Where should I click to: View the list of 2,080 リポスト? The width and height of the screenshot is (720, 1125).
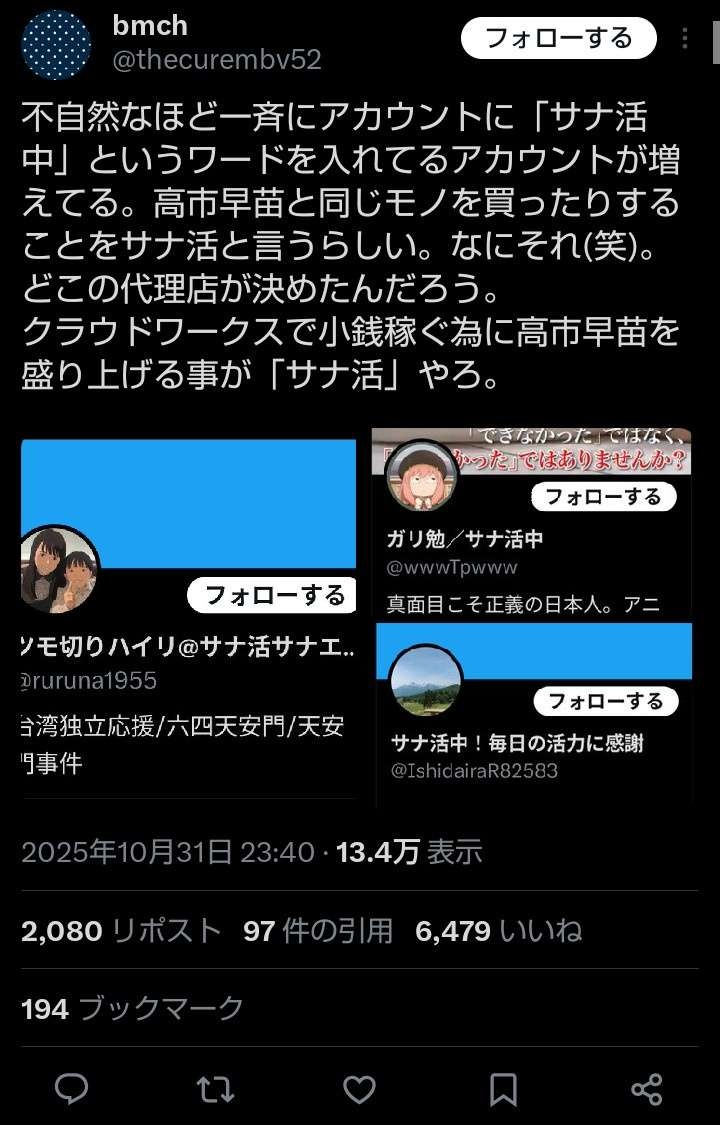tap(121, 931)
